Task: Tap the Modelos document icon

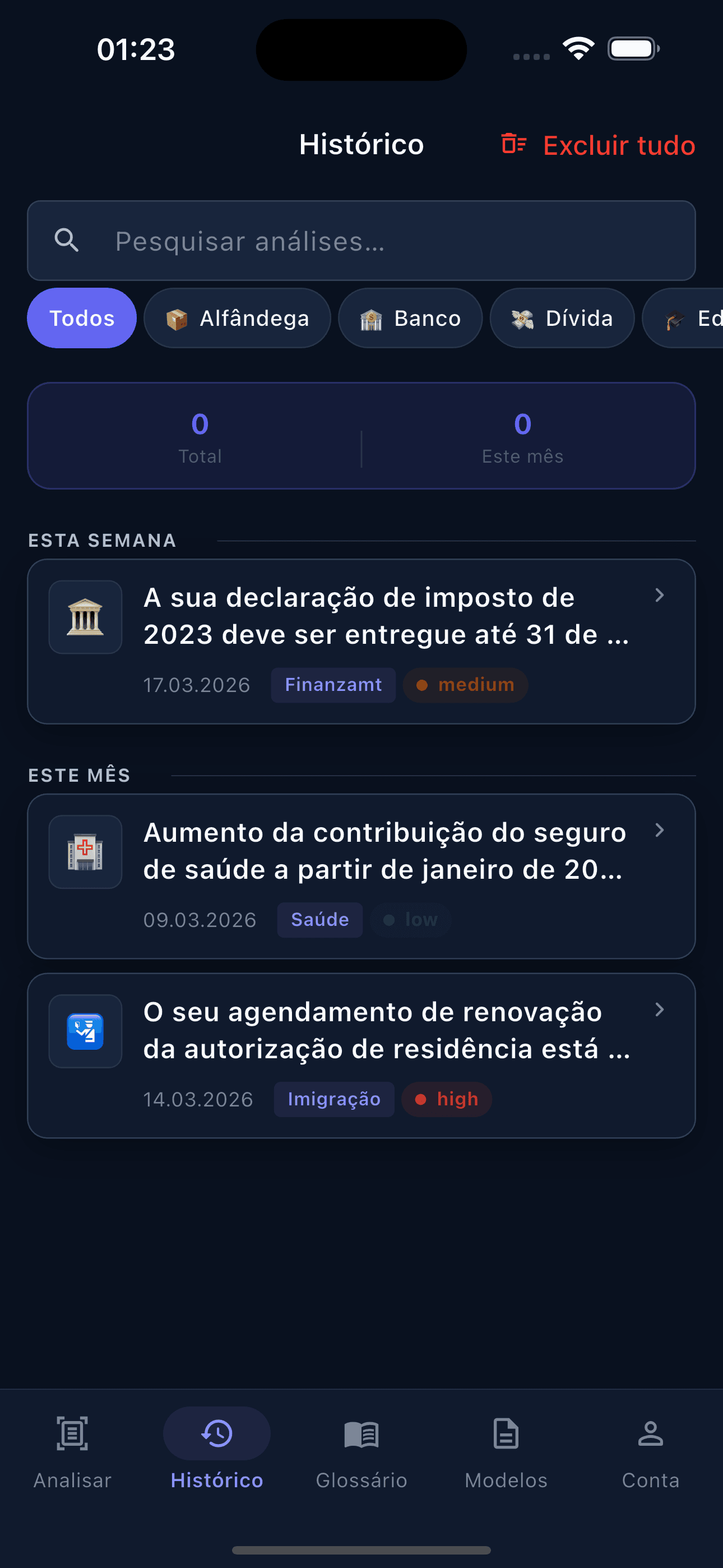Action: (x=506, y=1433)
